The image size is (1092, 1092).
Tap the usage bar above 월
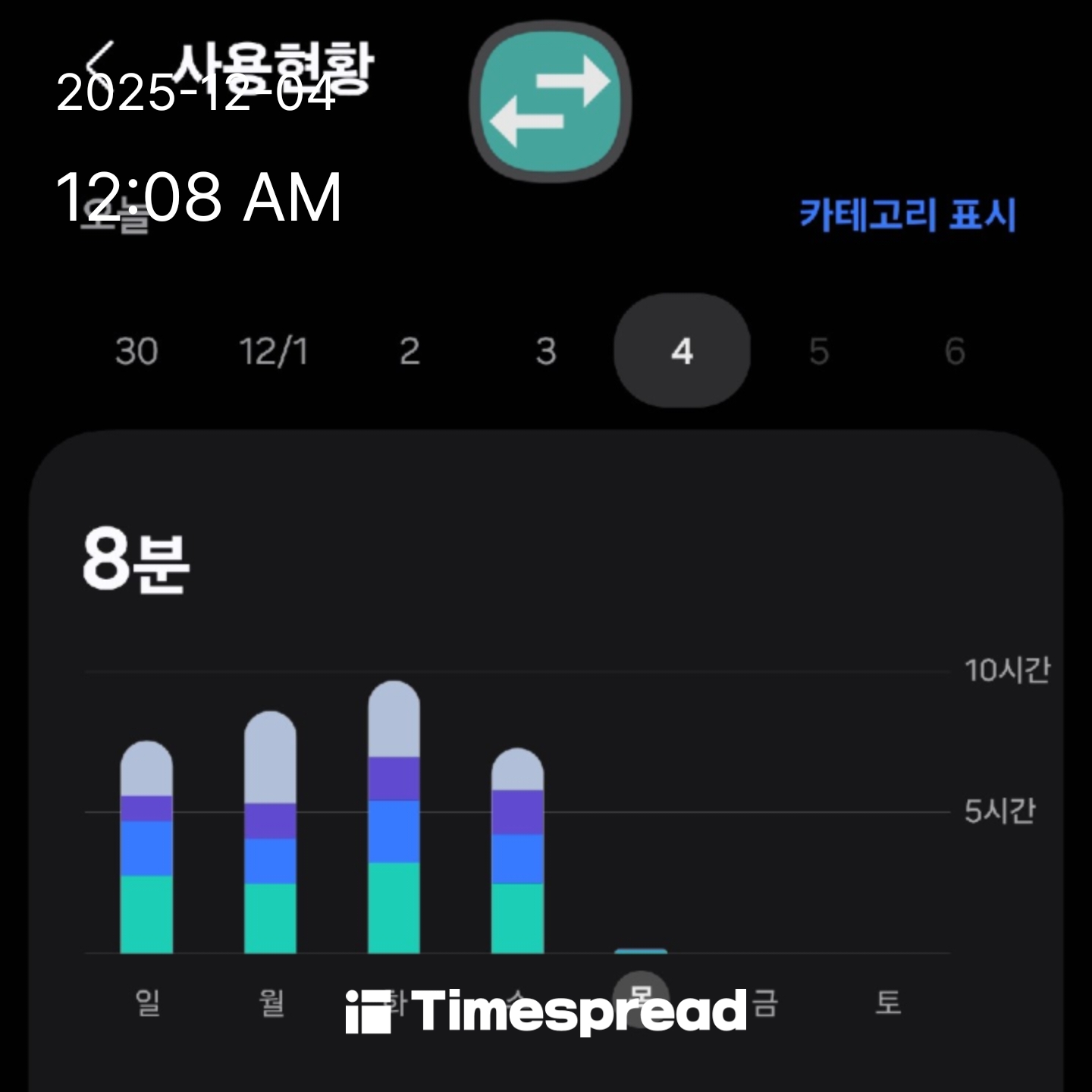[270, 833]
